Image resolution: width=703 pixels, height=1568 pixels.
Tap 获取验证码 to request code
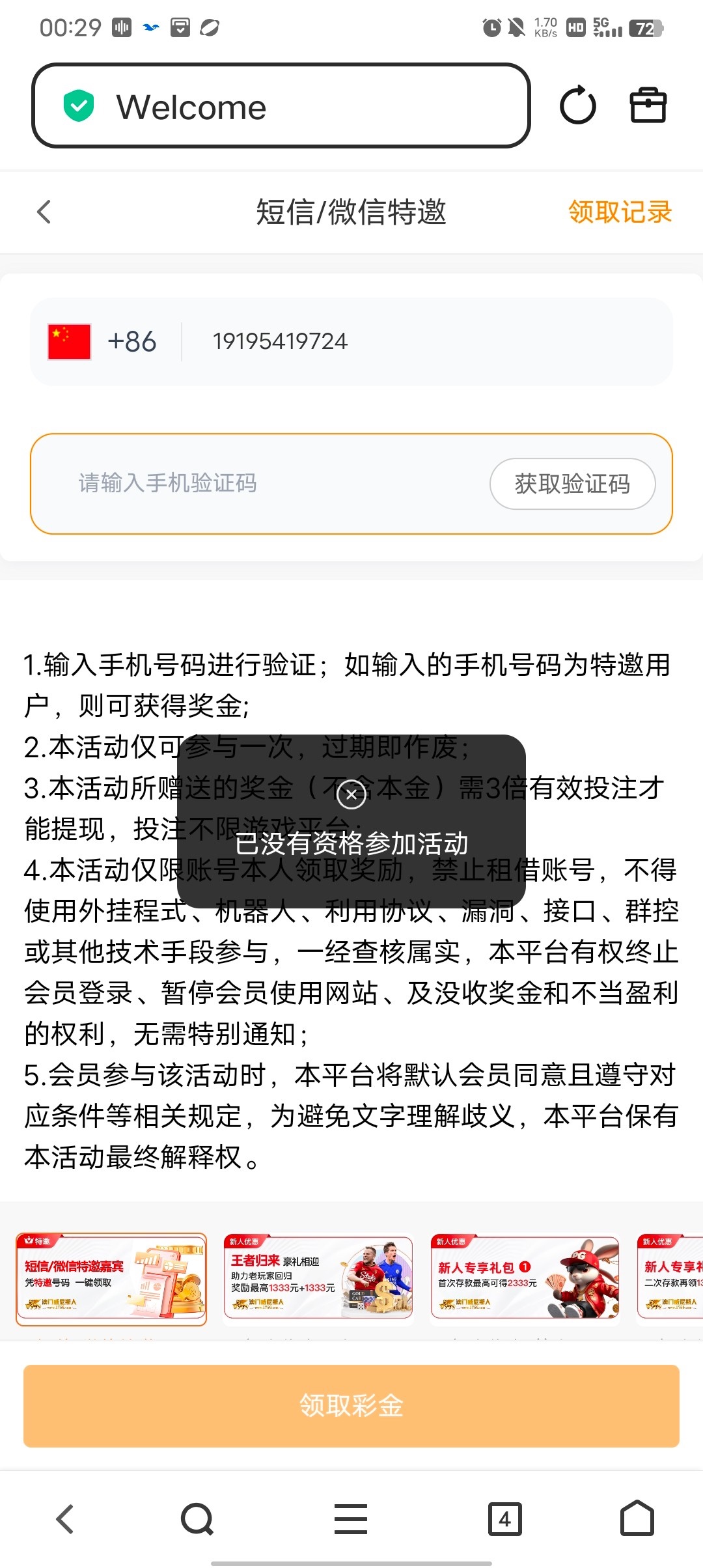pos(572,484)
